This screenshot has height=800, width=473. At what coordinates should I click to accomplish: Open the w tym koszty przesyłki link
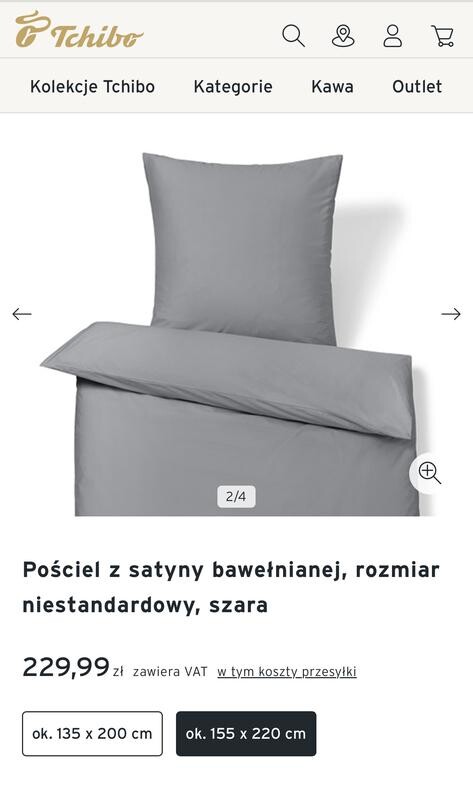click(287, 671)
